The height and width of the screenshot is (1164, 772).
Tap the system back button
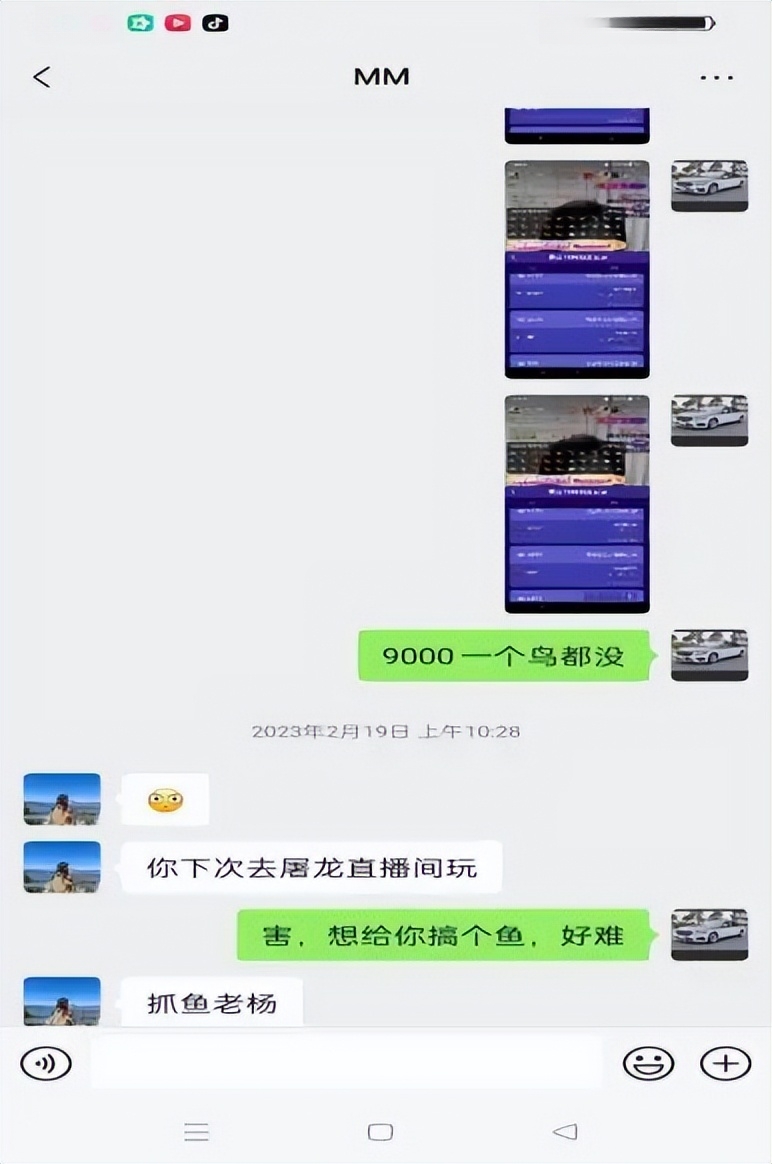point(565,1132)
